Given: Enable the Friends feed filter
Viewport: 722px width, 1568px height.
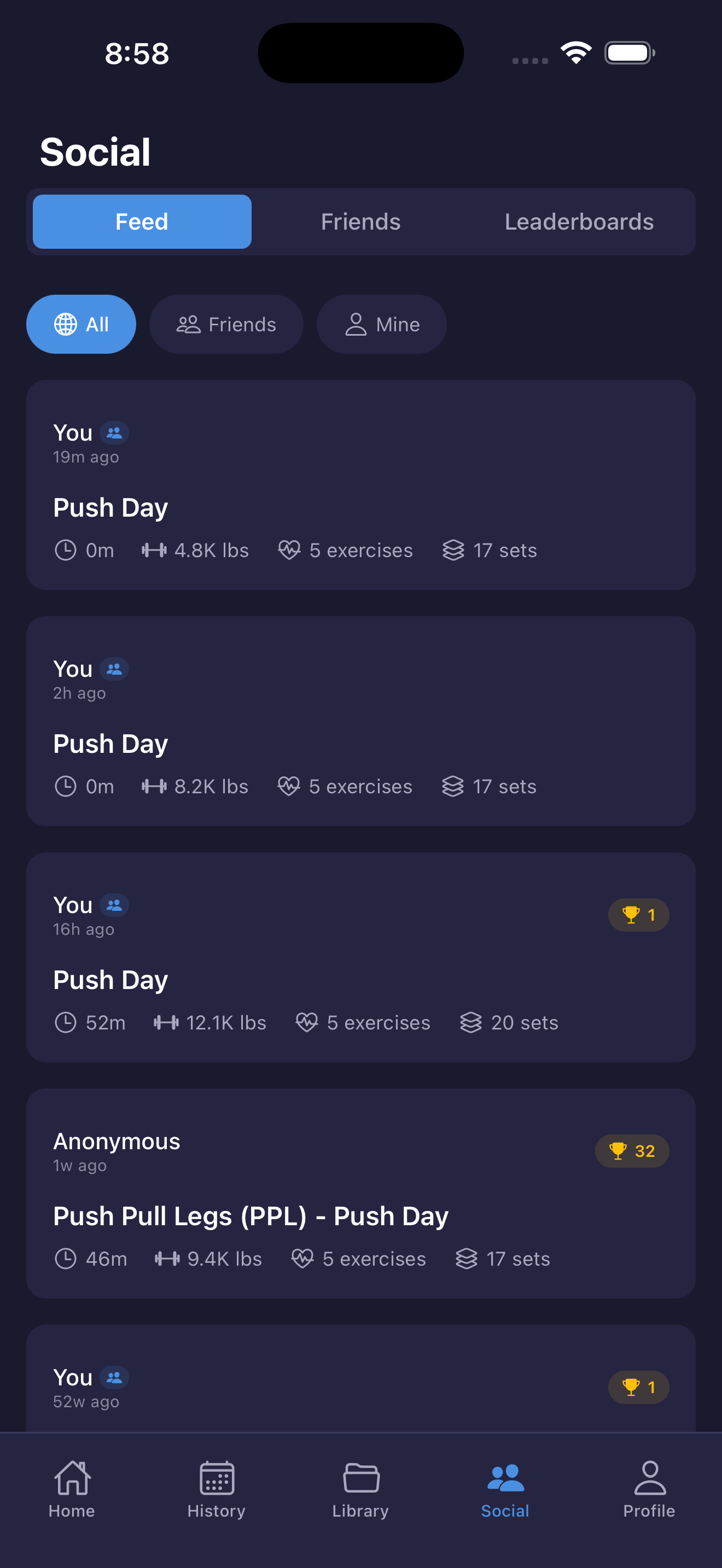Looking at the screenshot, I should [x=226, y=324].
